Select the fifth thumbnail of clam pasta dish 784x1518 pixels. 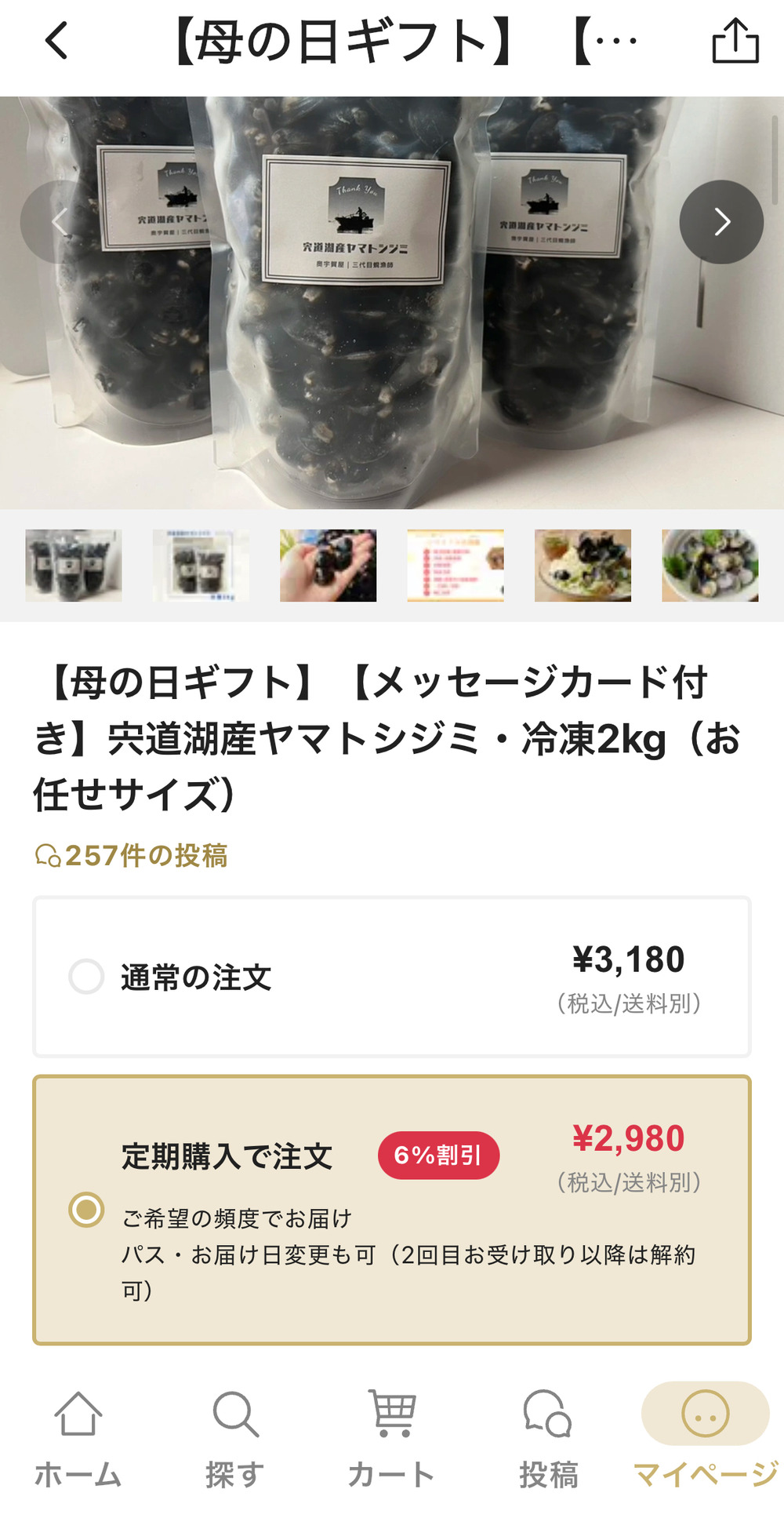tap(583, 566)
